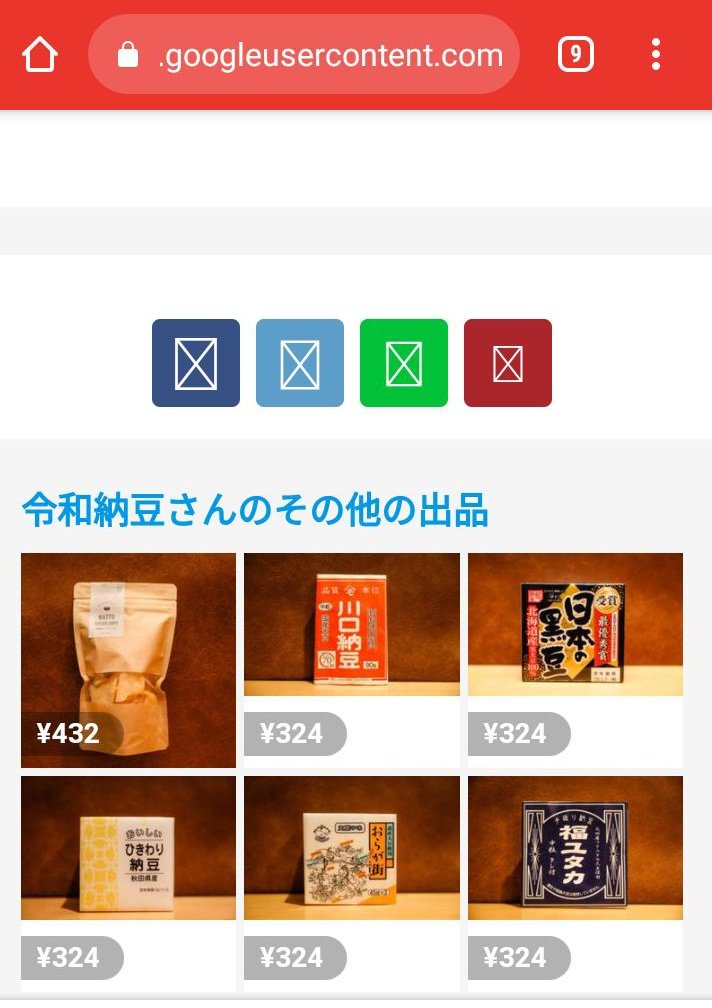Viewport: 712px width, 1008px height.
Task: Tap the green share button
Action: [404, 363]
